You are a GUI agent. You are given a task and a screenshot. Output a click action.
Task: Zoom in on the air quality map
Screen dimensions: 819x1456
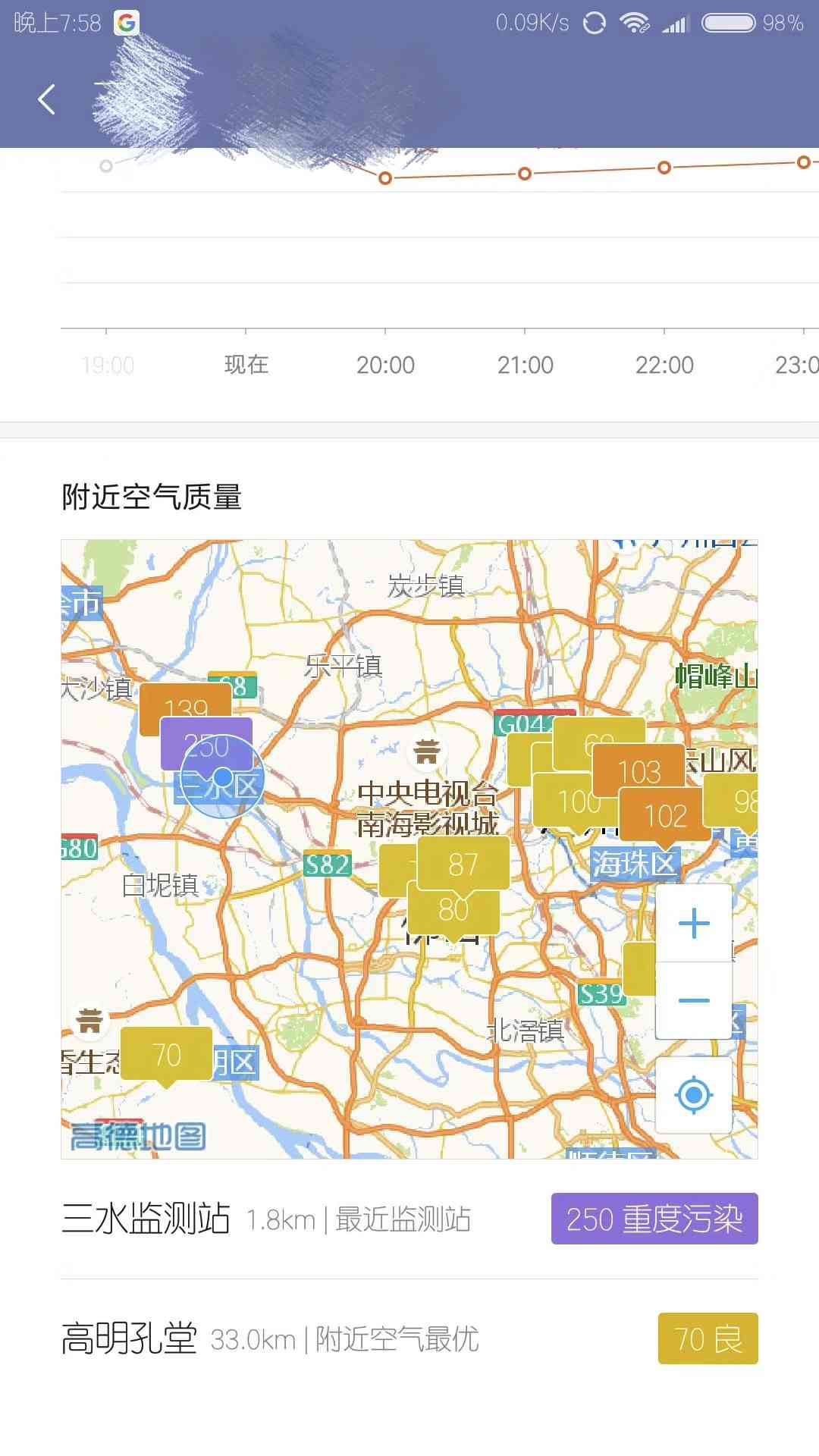click(693, 924)
